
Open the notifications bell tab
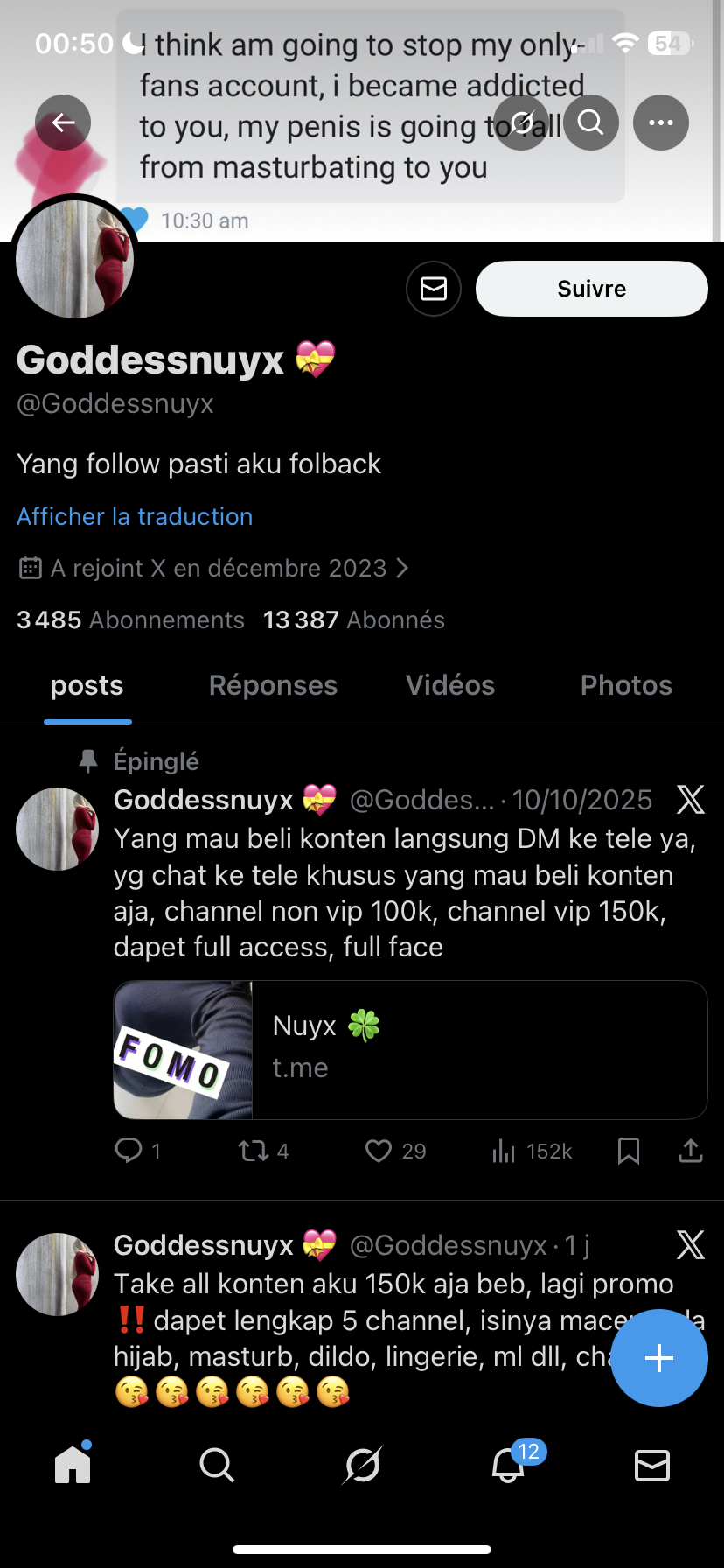pyautogui.click(x=508, y=1465)
